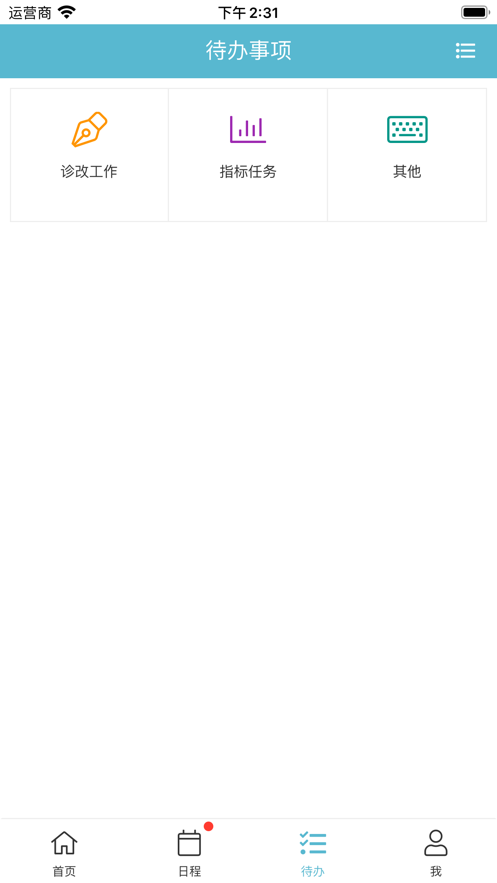
Task: Select the 其他 category tile
Action: point(407,155)
